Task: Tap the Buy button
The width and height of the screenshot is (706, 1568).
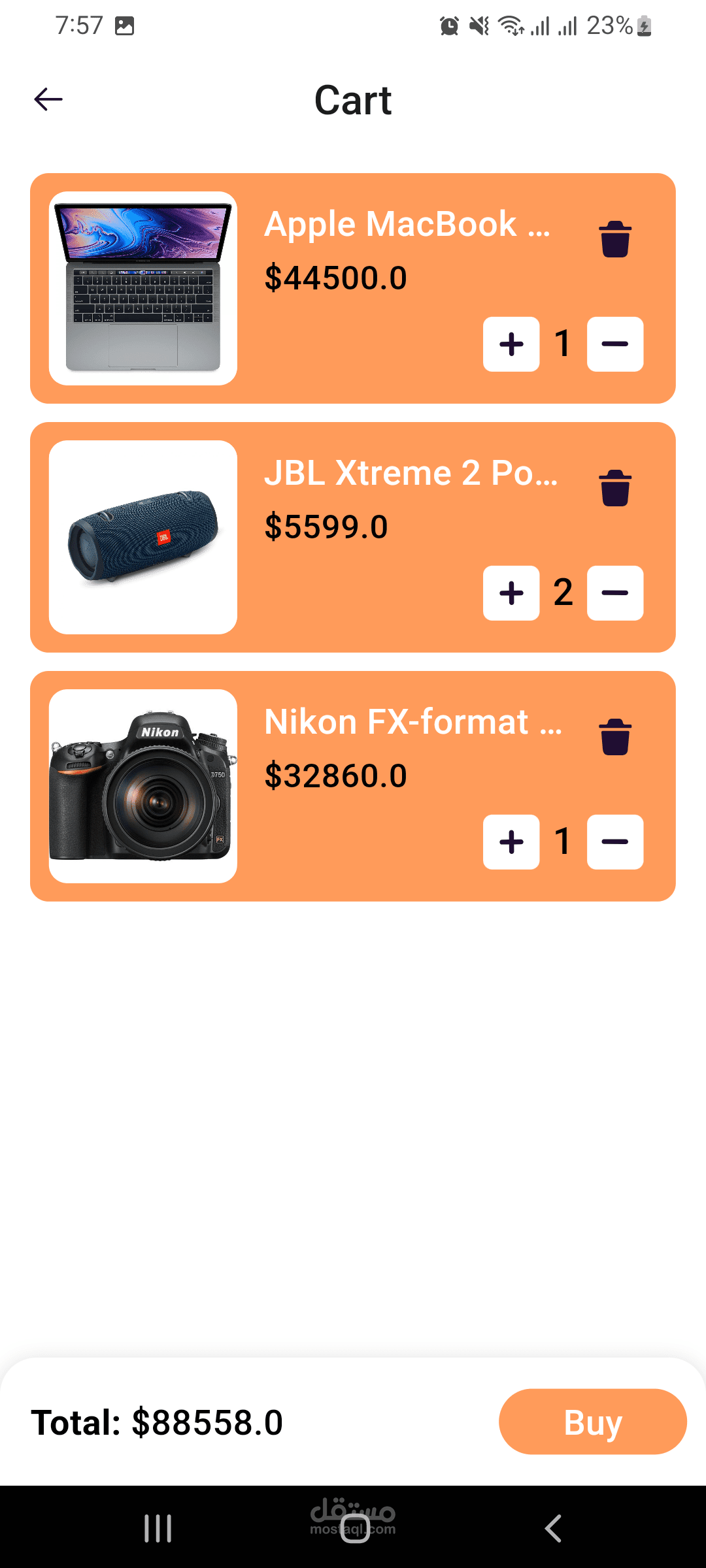Action: point(592,1422)
